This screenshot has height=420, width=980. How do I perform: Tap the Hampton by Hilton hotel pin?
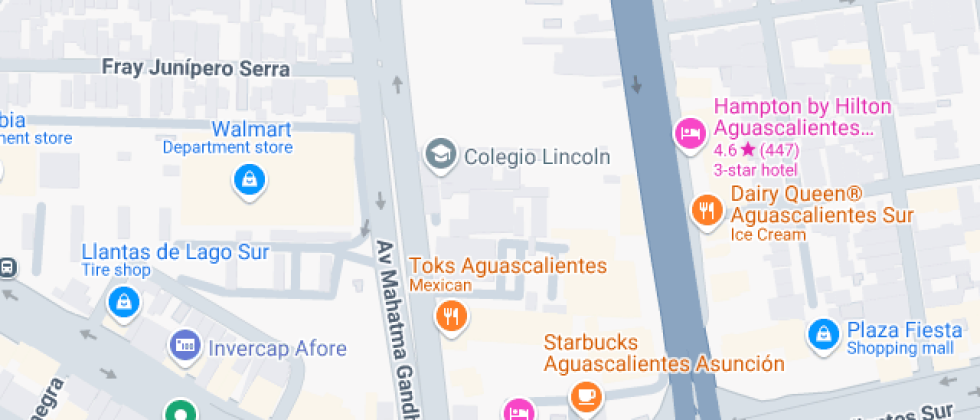pyautogui.click(x=690, y=132)
